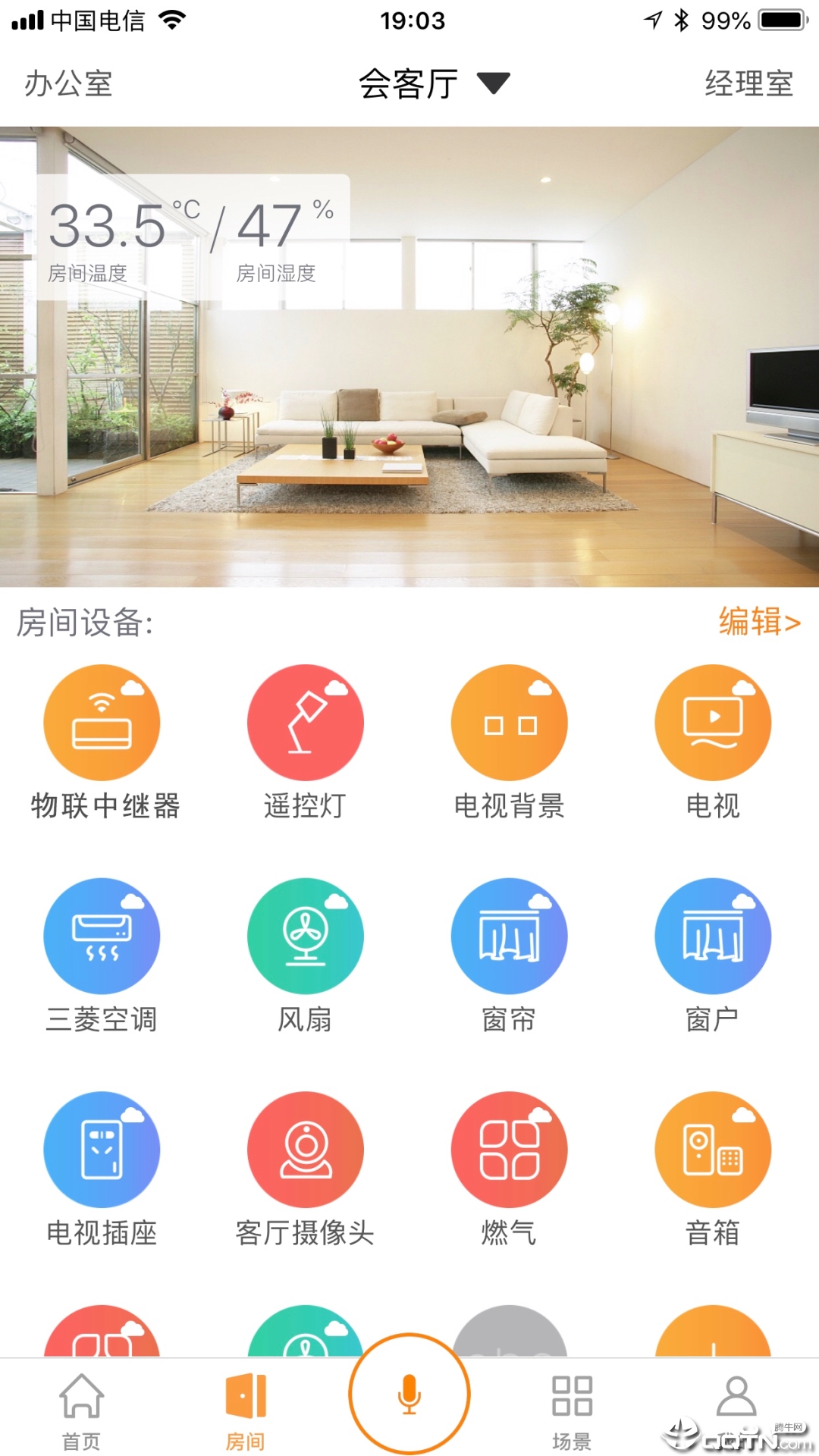This screenshot has height=1456, width=819.
Task: Open the 三菱空调 device
Action: [102, 937]
